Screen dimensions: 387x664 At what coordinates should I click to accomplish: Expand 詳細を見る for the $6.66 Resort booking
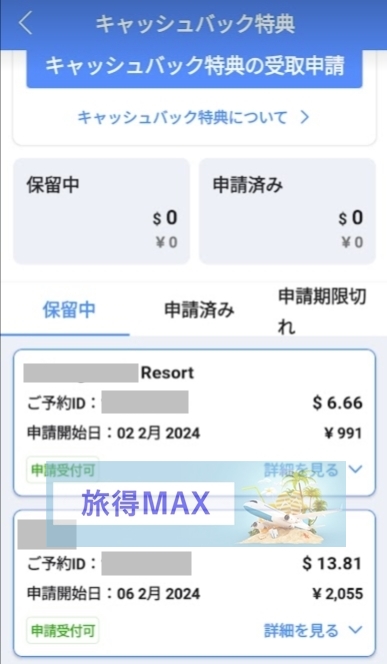click(313, 470)
